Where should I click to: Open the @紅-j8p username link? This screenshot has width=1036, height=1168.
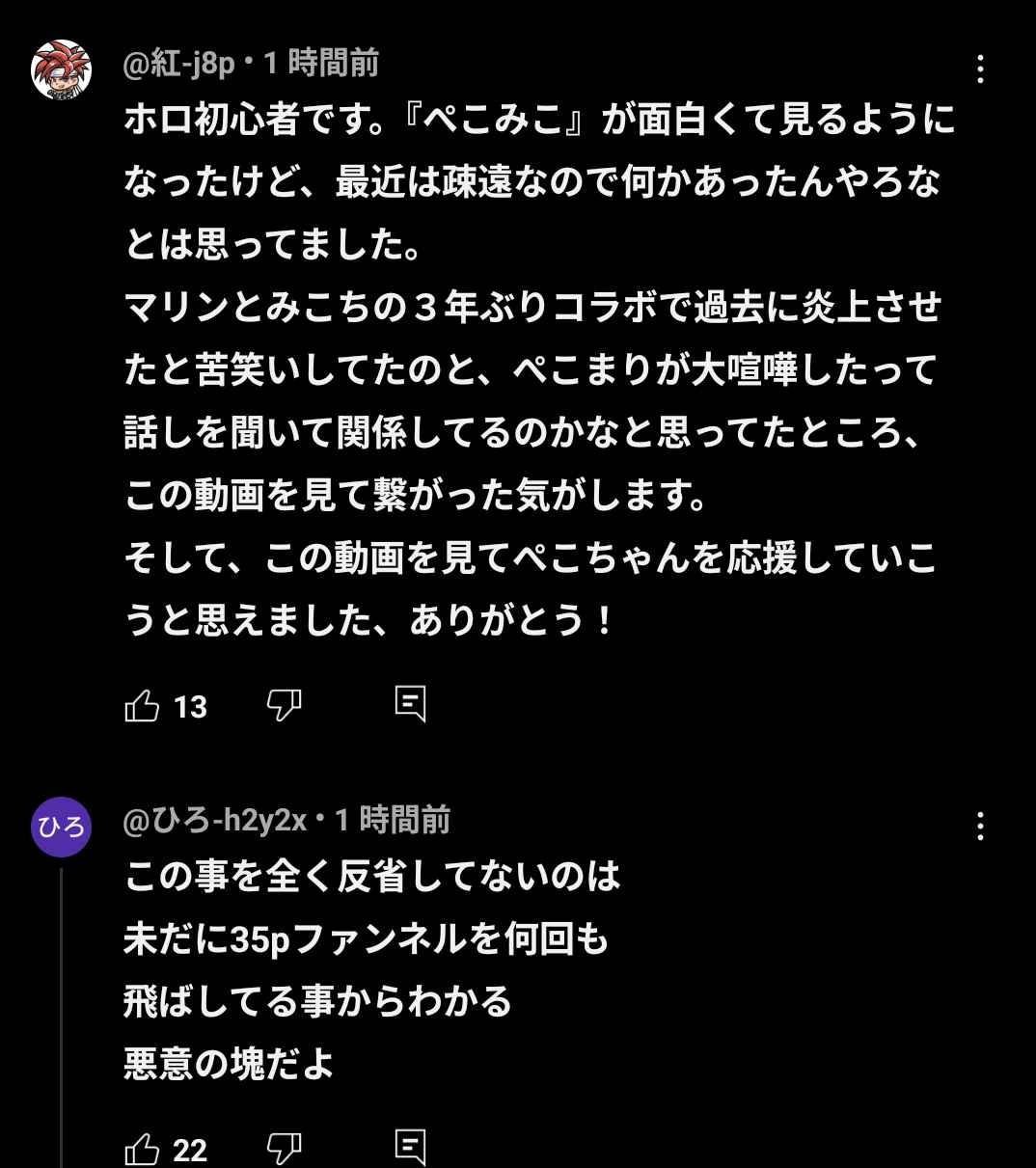pyautogui.click(x=179, y=64)
